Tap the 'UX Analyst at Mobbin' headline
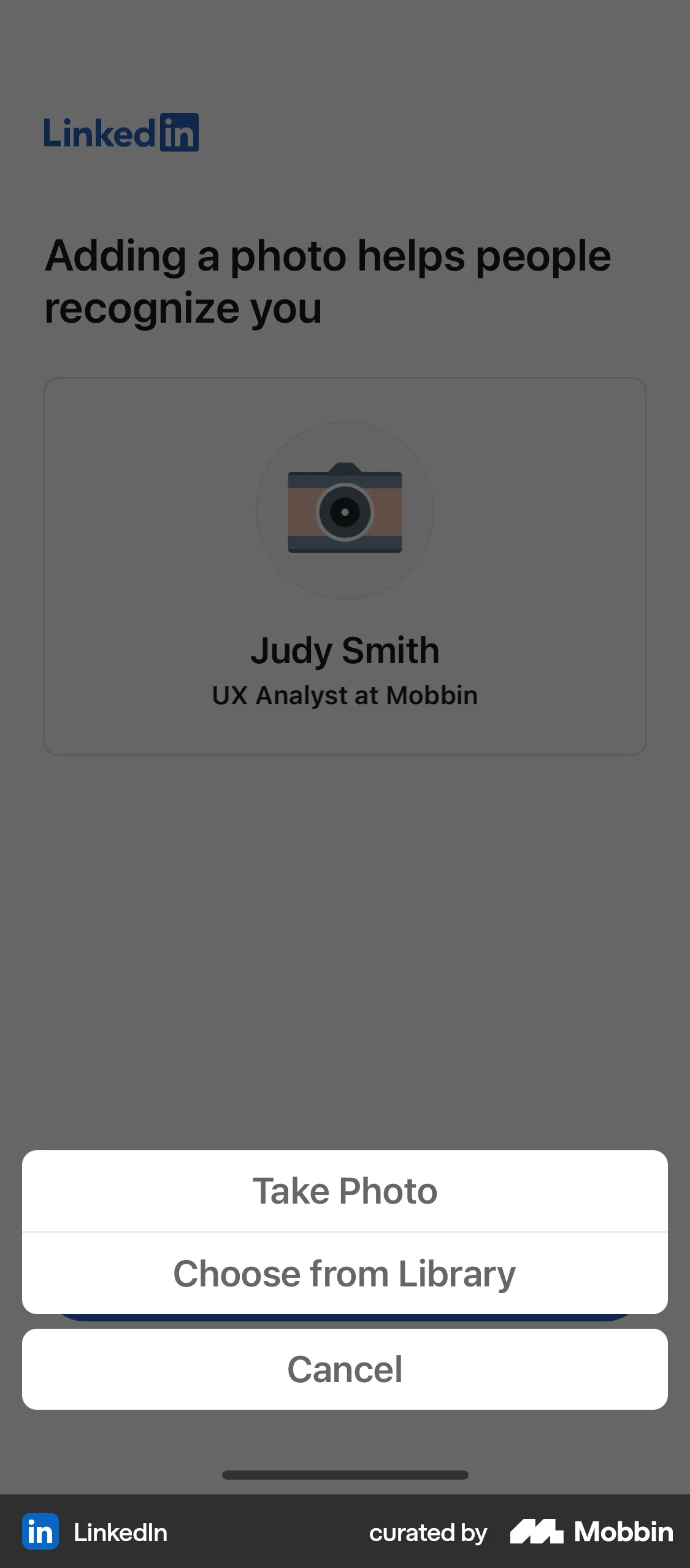This screenshot has height=1568, width=690. click(345, 695)
